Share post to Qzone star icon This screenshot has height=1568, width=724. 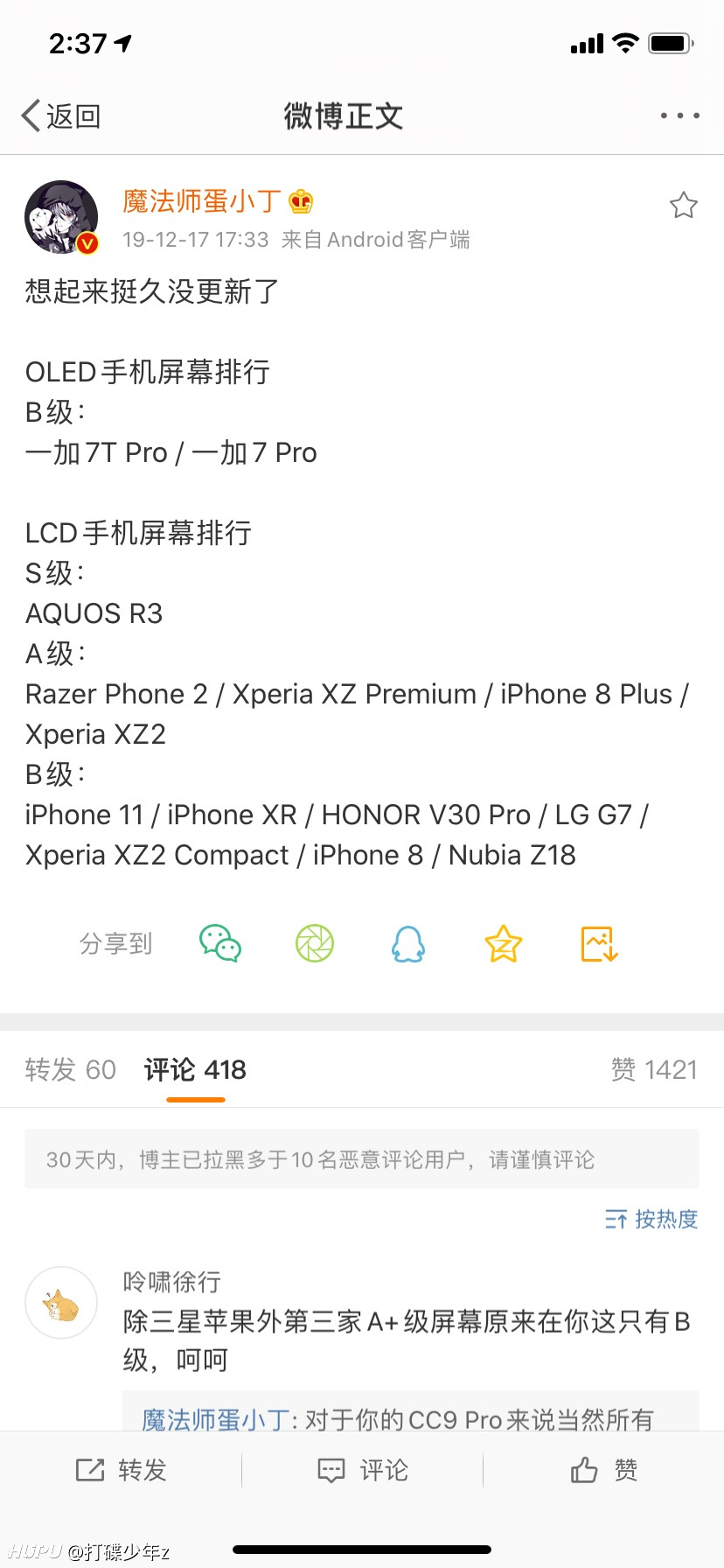(504, 943)
